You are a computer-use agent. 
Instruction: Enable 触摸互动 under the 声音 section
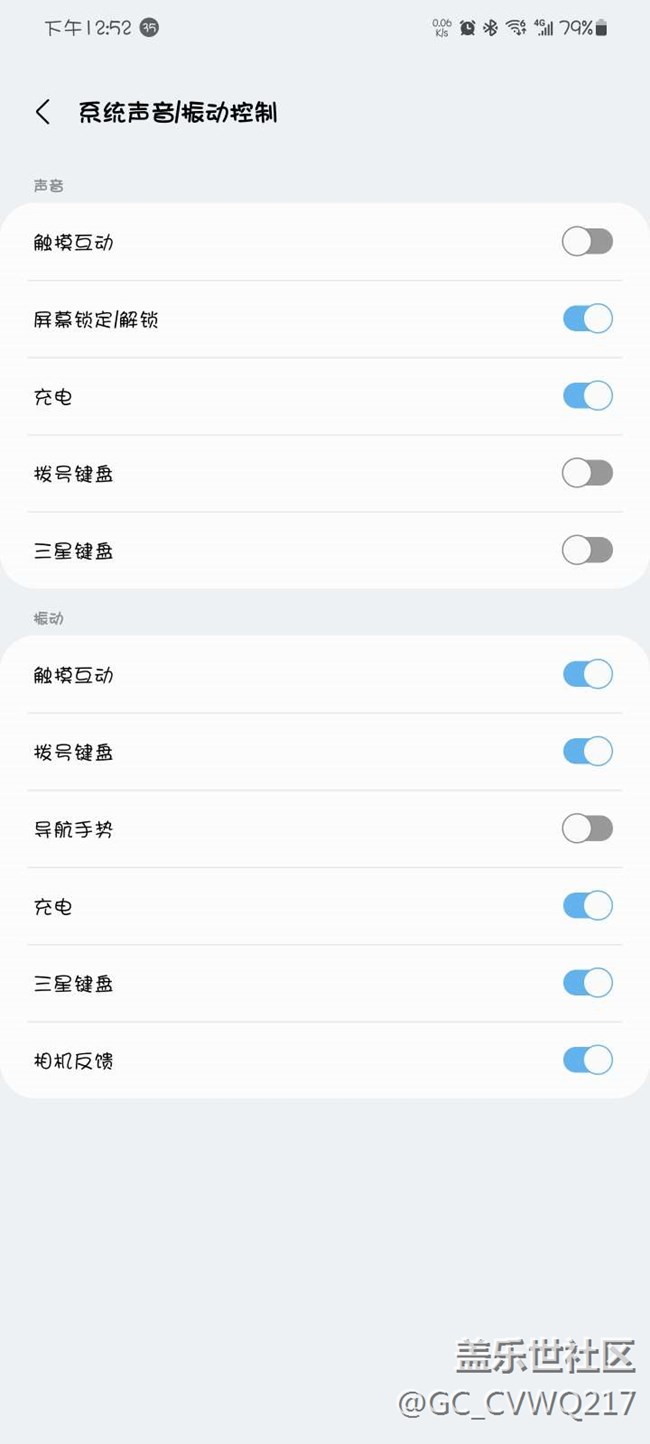pyautogui.click(x=587, y=242)
